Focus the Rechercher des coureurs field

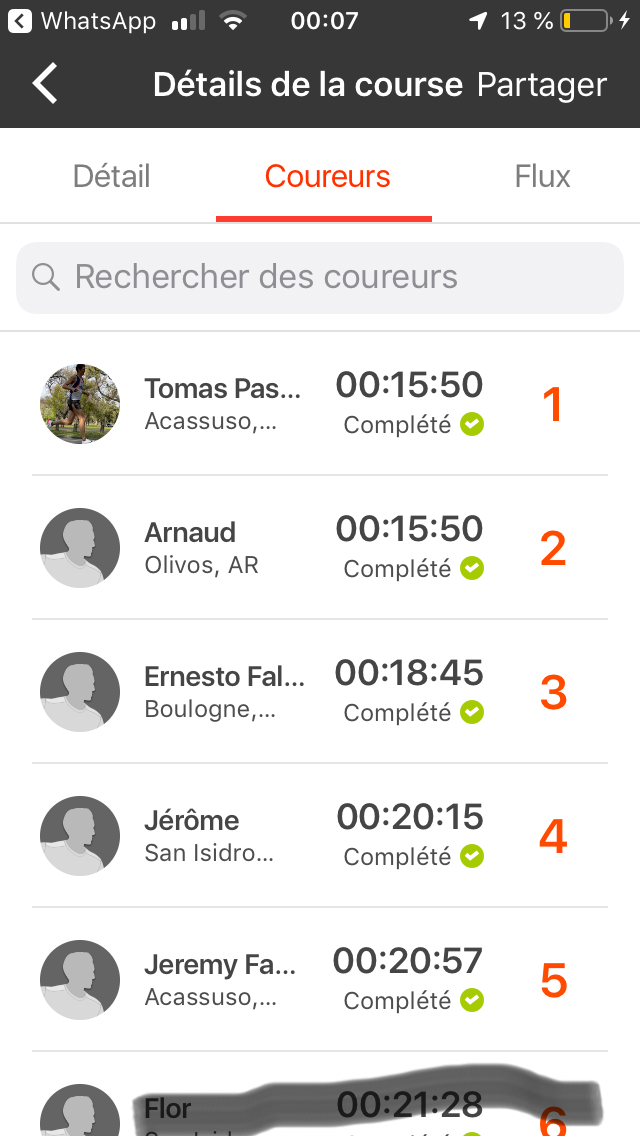tap(320, 277)
